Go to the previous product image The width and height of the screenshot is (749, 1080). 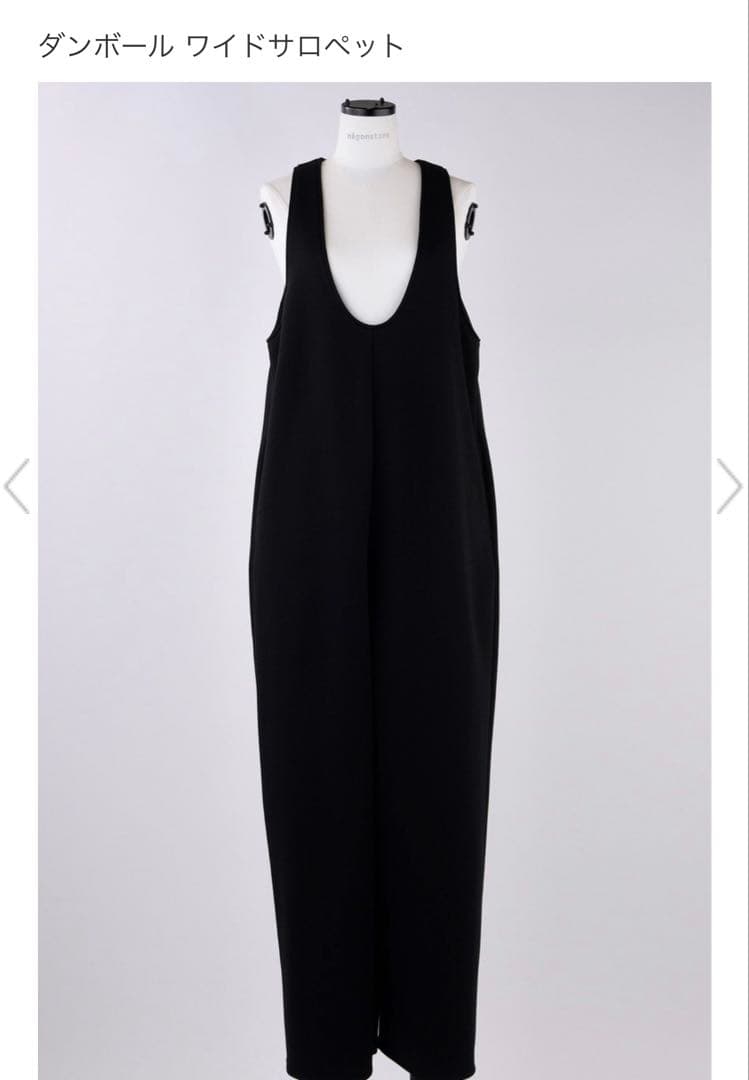18,486
